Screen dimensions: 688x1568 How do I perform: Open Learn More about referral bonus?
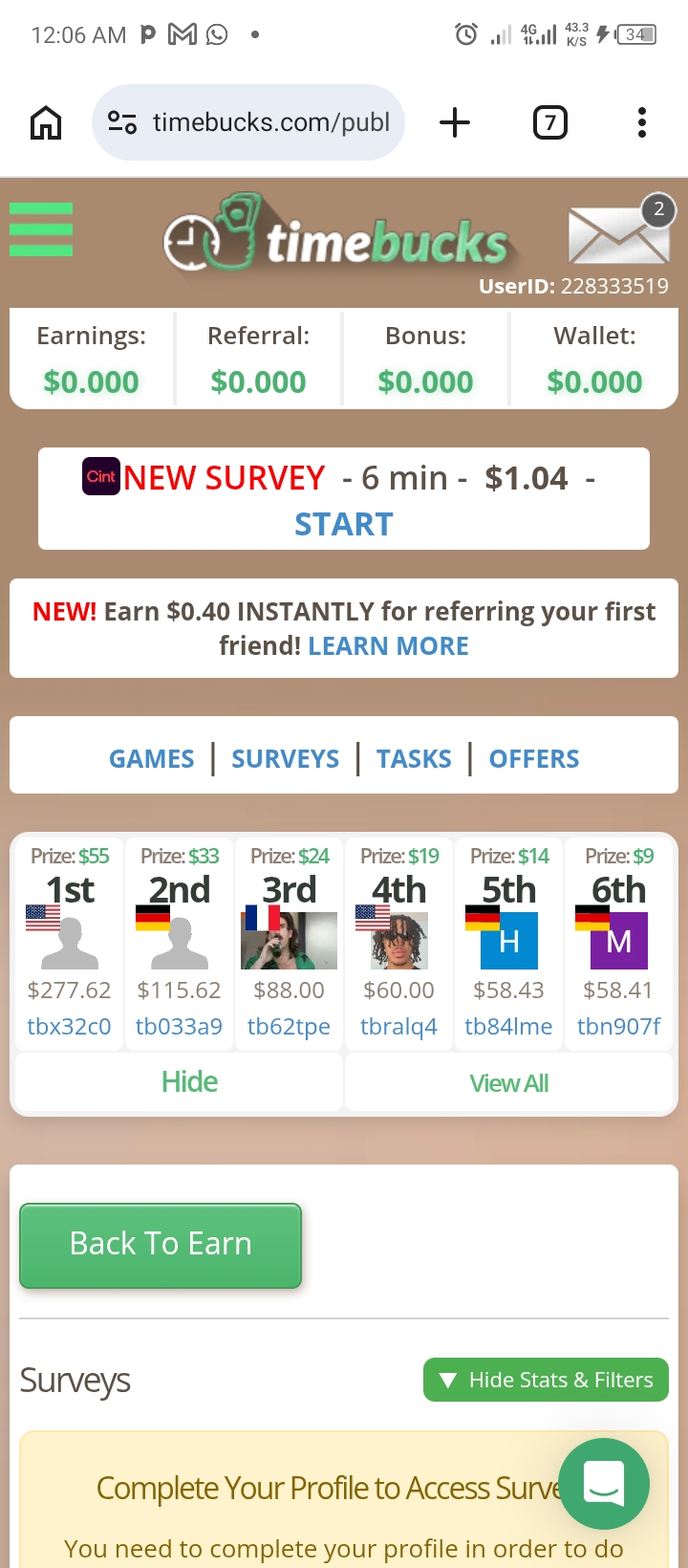[388, 646]
